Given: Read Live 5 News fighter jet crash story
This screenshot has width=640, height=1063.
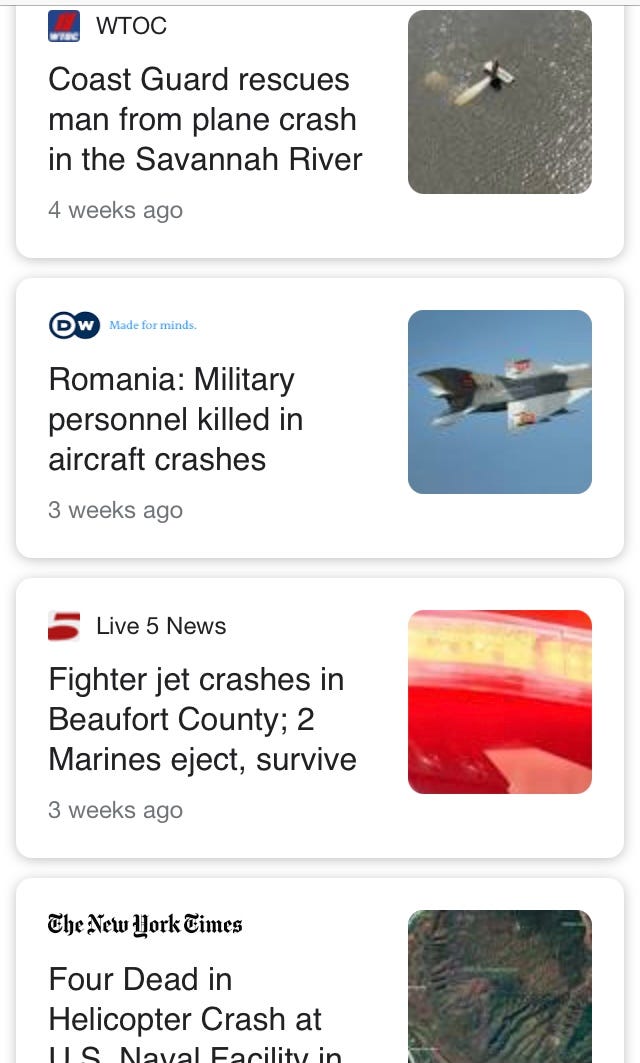Looking at the screenshot, I should pyautogui.click(x=202, y=719).
